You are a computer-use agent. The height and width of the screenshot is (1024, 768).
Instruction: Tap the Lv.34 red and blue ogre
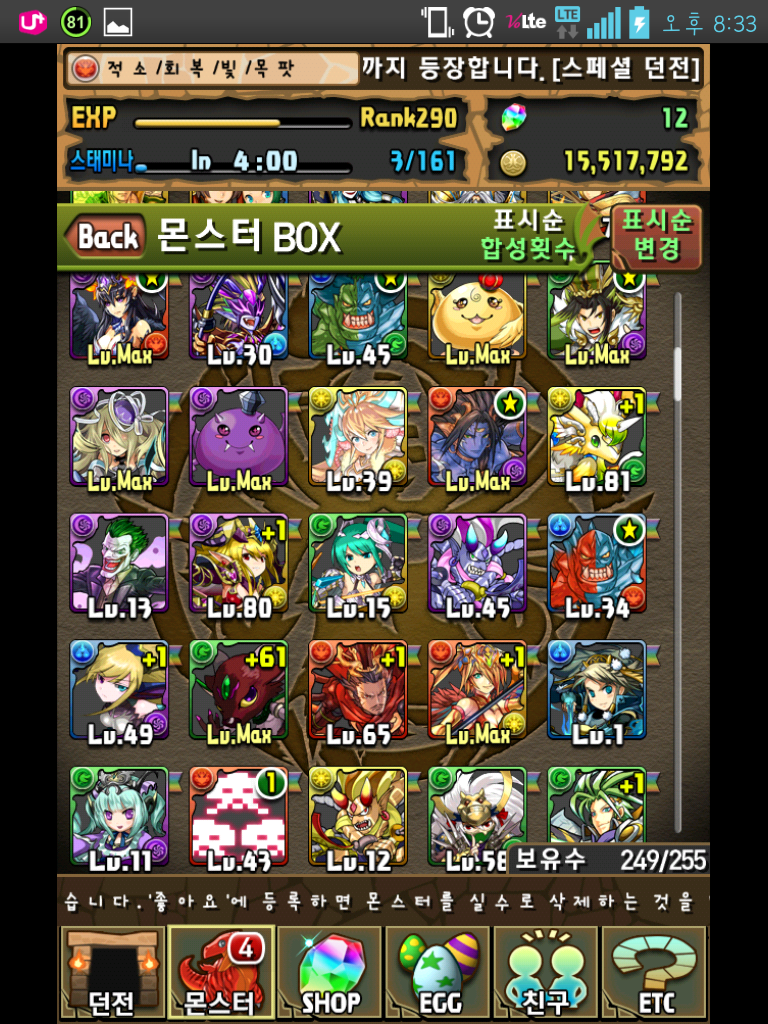pos(597,563)
